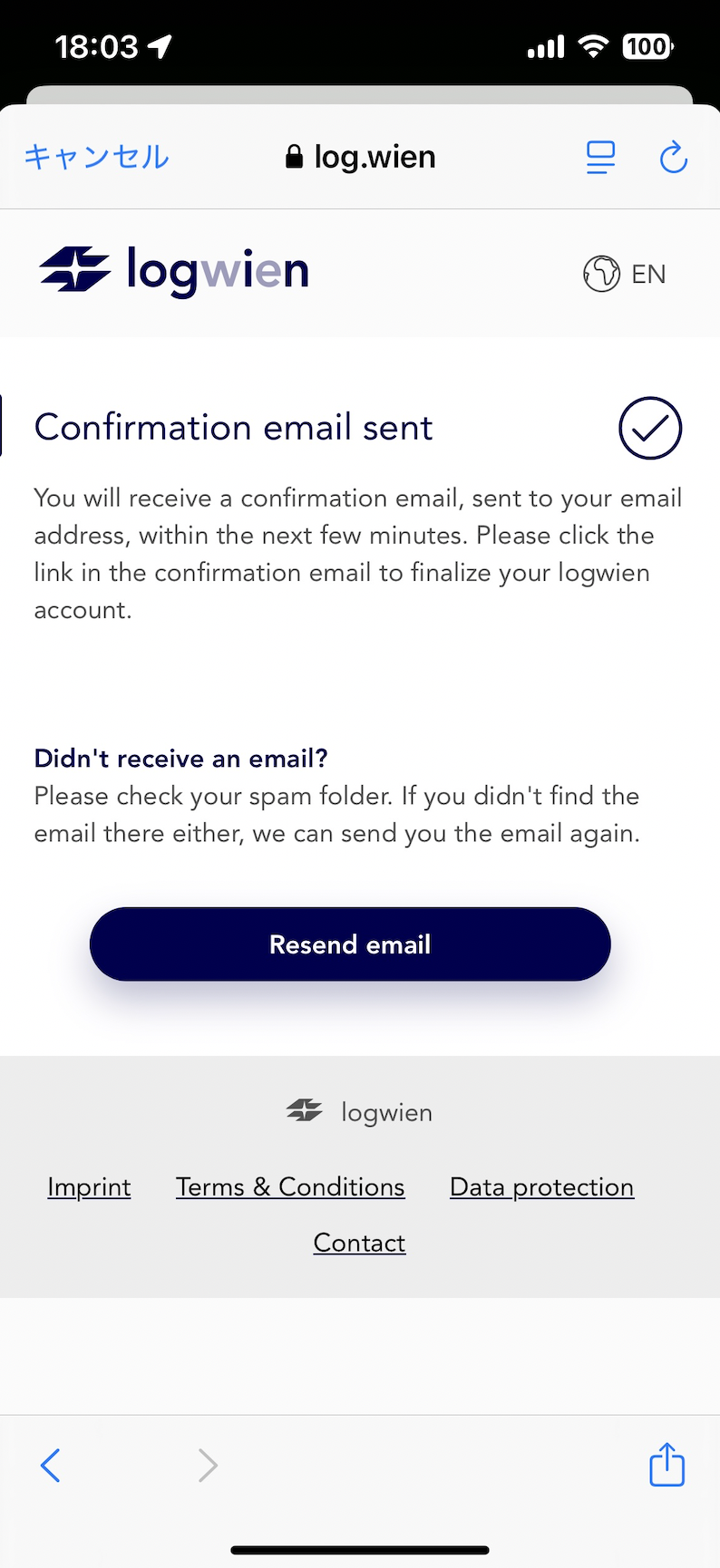This screenshot has width=720, height=1568.
Task: Tap the Resend email button
Action: (350, 944)
